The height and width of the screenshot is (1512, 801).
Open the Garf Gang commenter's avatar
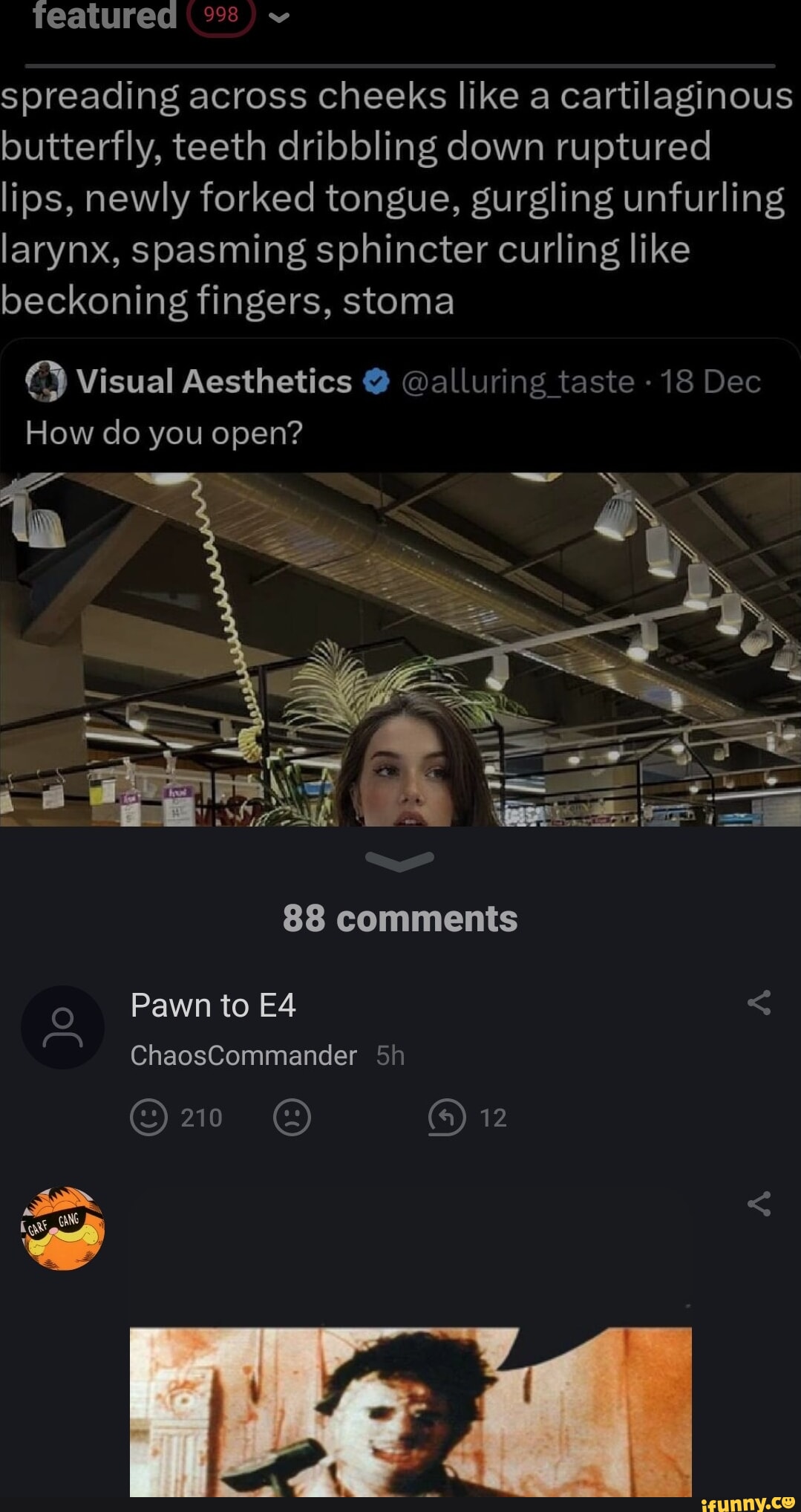click(62, 1228)
